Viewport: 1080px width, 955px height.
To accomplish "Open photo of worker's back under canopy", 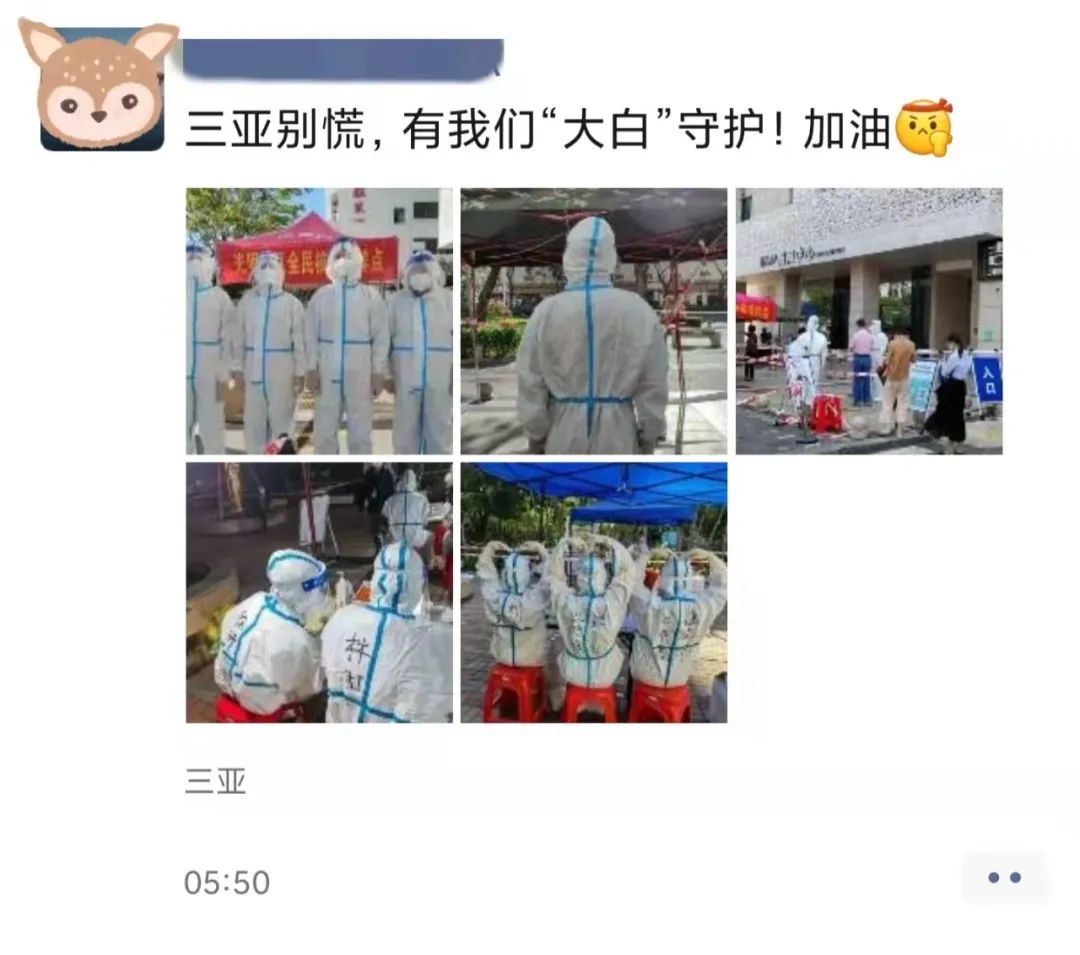I will click(x=594, y=321).
